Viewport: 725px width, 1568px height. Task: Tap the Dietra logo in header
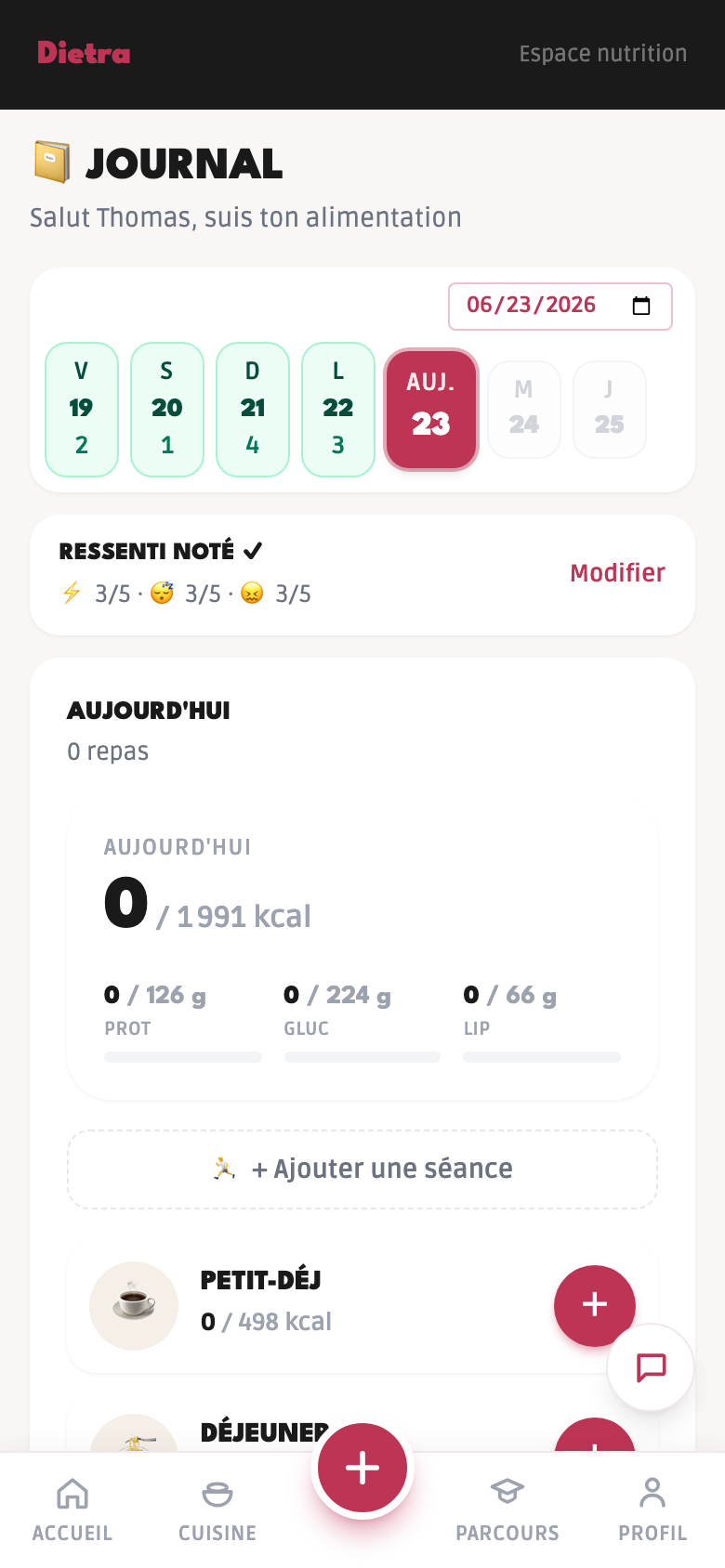(x=84, y=53)
